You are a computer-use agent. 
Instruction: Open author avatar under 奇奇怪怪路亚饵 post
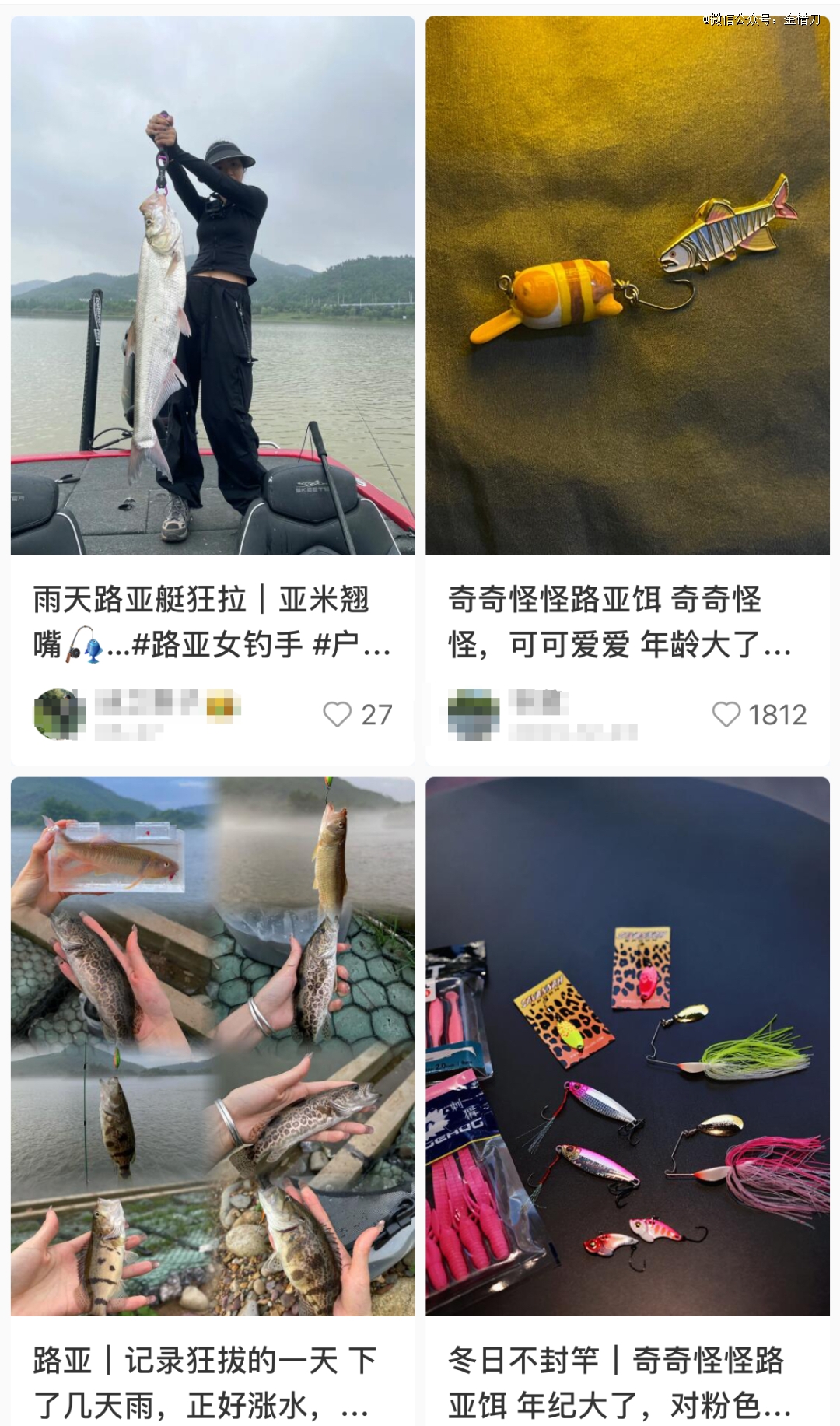coord(474,714)
